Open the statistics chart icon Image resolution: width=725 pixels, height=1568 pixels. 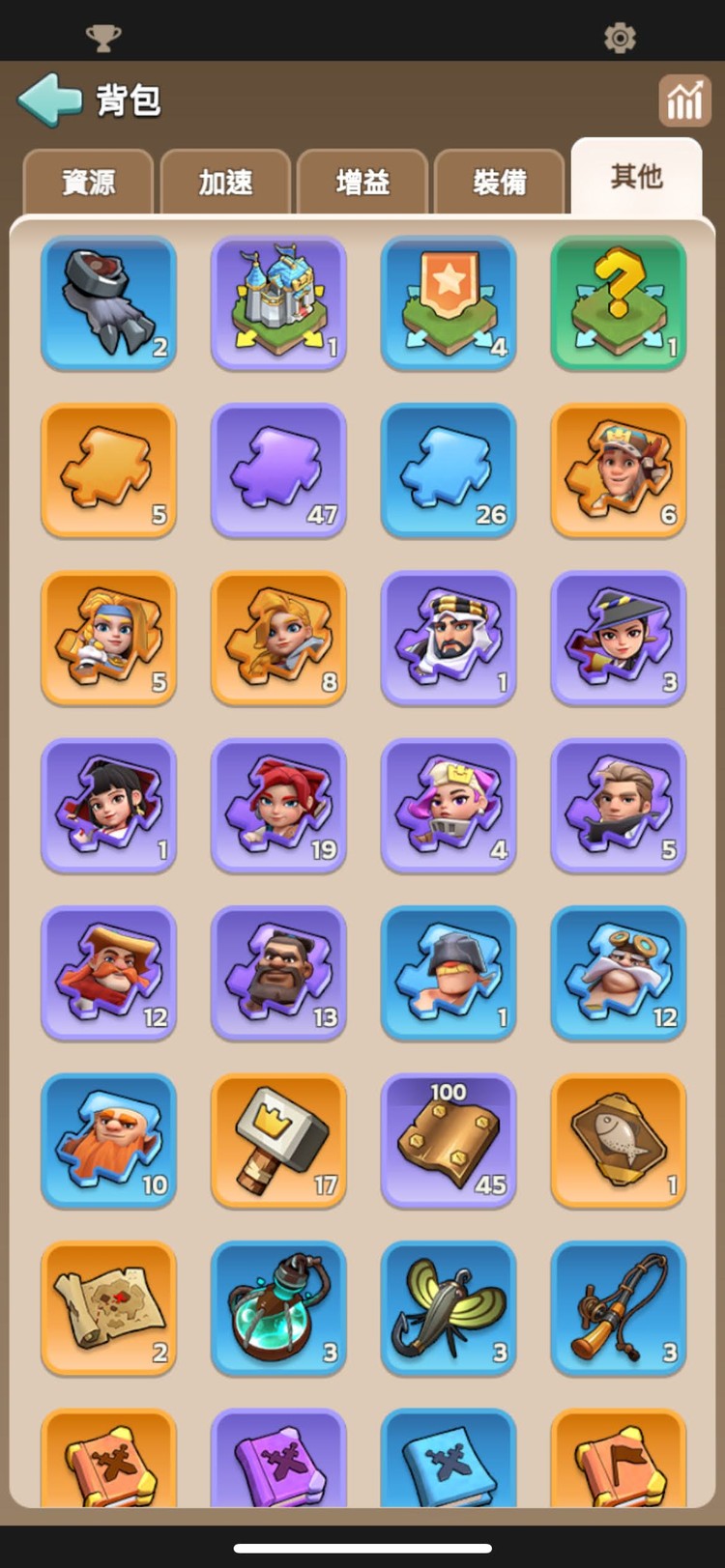pyautogui.click(x=683, y=100)
